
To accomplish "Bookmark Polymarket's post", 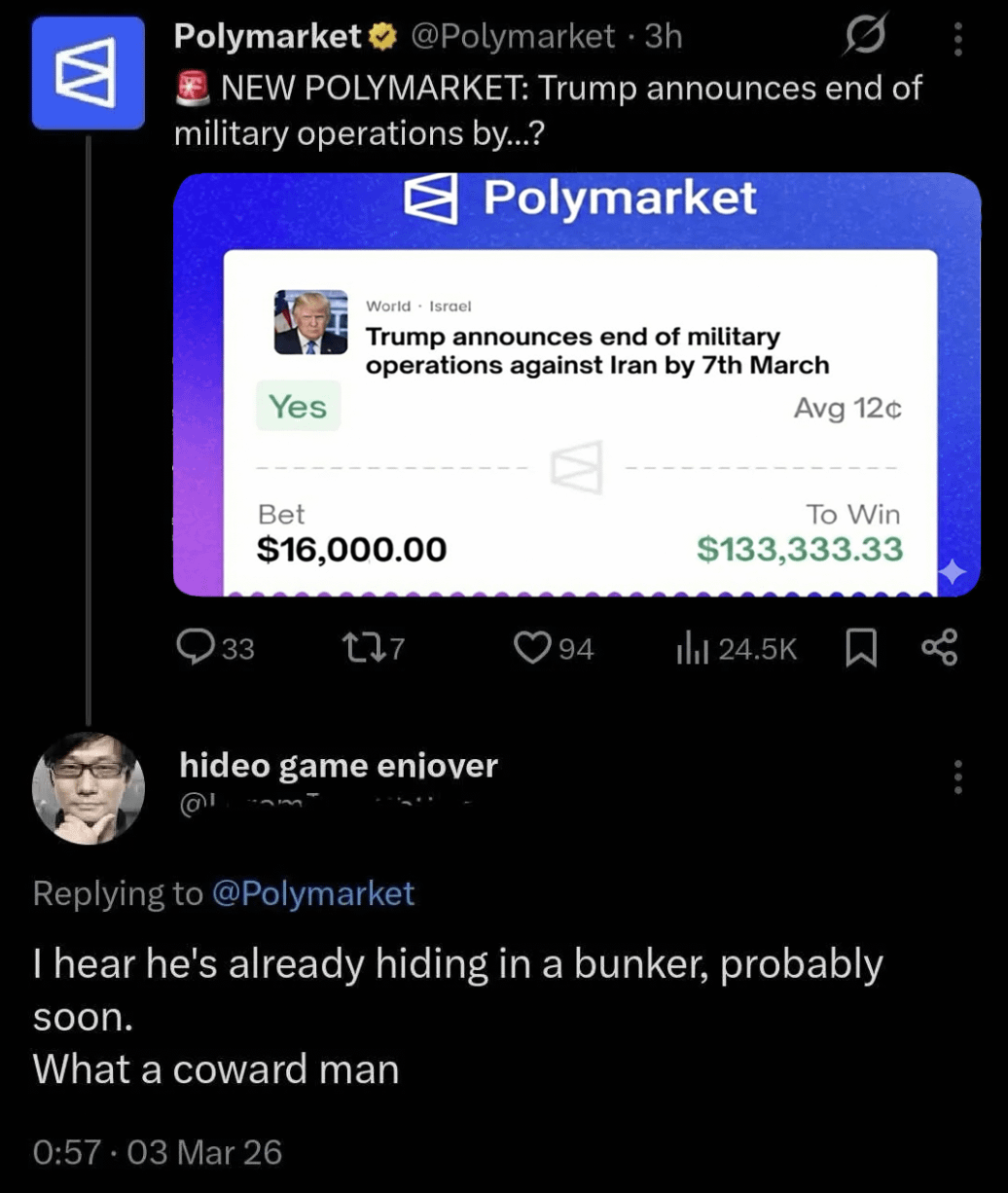I will pos(861,648).
